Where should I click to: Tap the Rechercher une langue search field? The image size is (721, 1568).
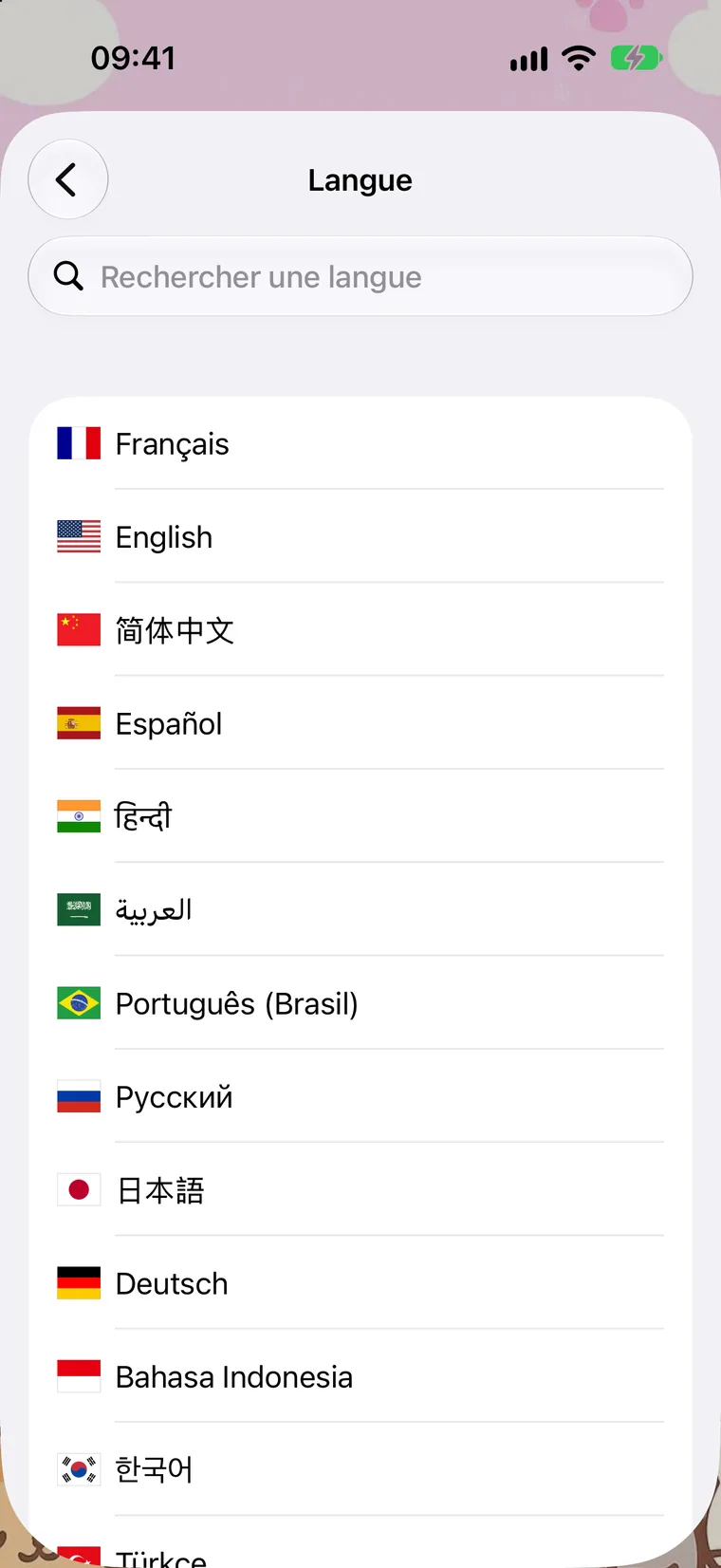click(x=360, y=276)
